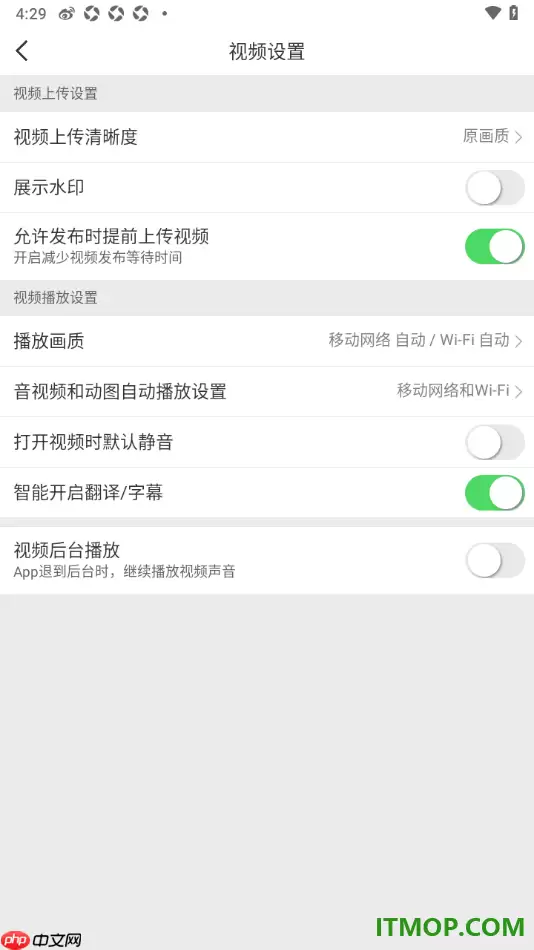Image resolution: width=534 pixels, height=950 pixels.
Task: Turn off 智能开启翻译/字幕 switch
Action: click(495, 493)
